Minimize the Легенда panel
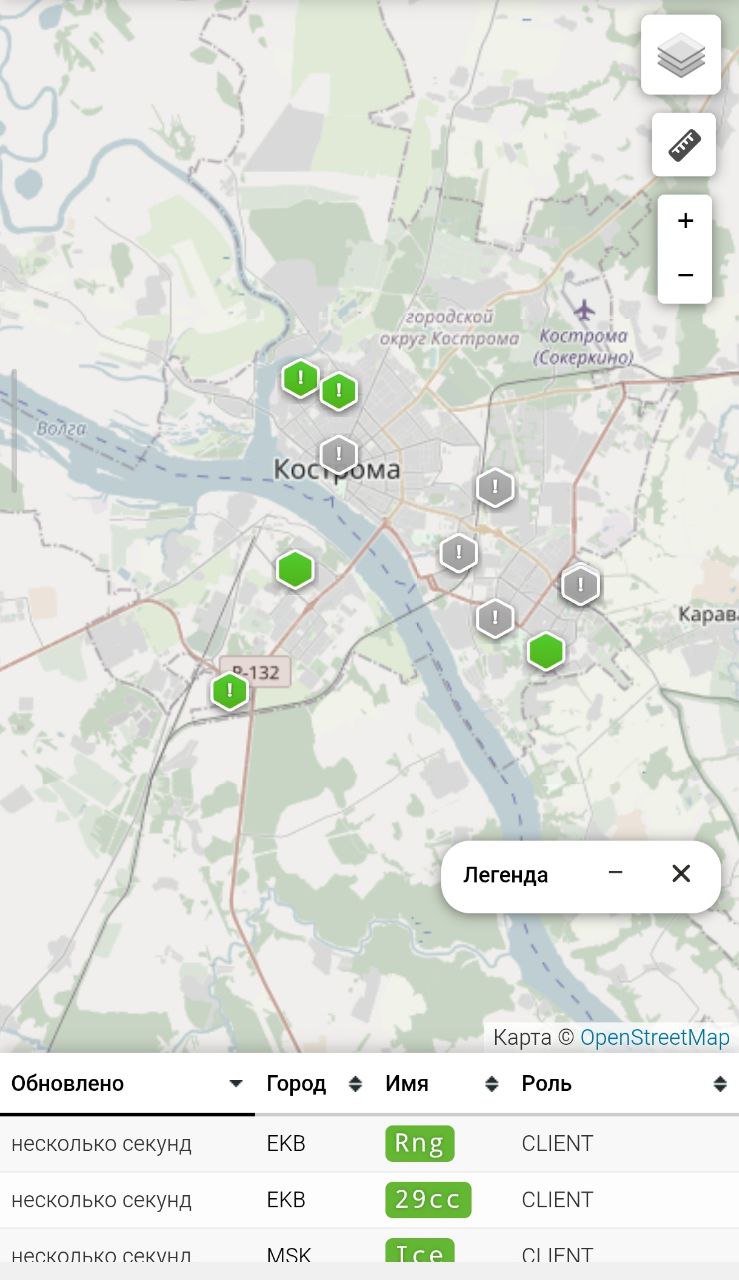 [616, 873]
